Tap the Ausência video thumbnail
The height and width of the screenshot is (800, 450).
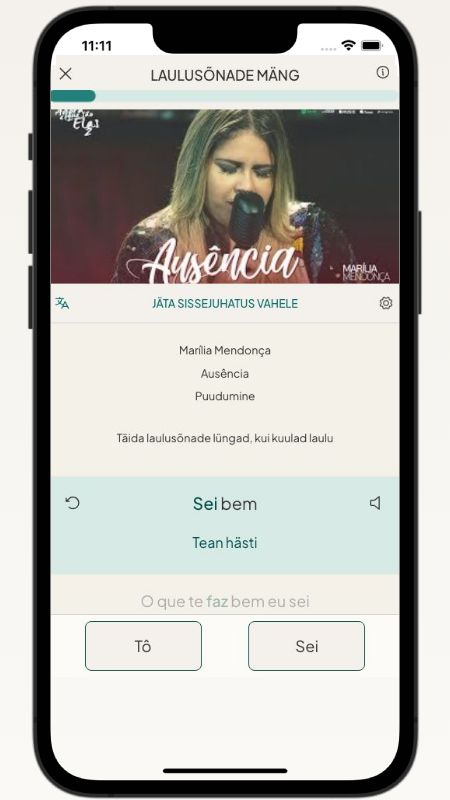pyautogui.click(x=225, y=196)
